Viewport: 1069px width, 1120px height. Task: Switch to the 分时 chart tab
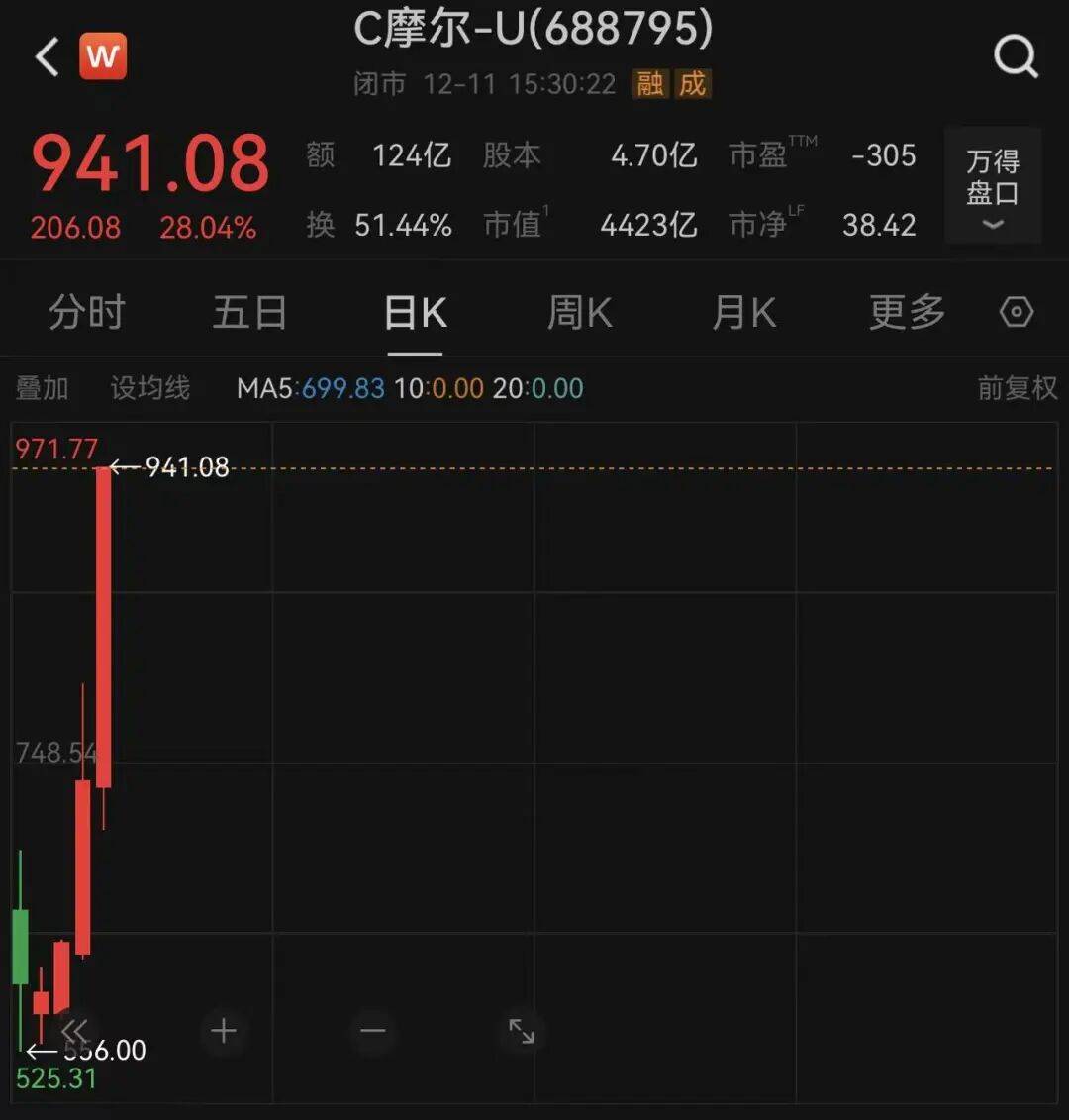click(86, 313)
